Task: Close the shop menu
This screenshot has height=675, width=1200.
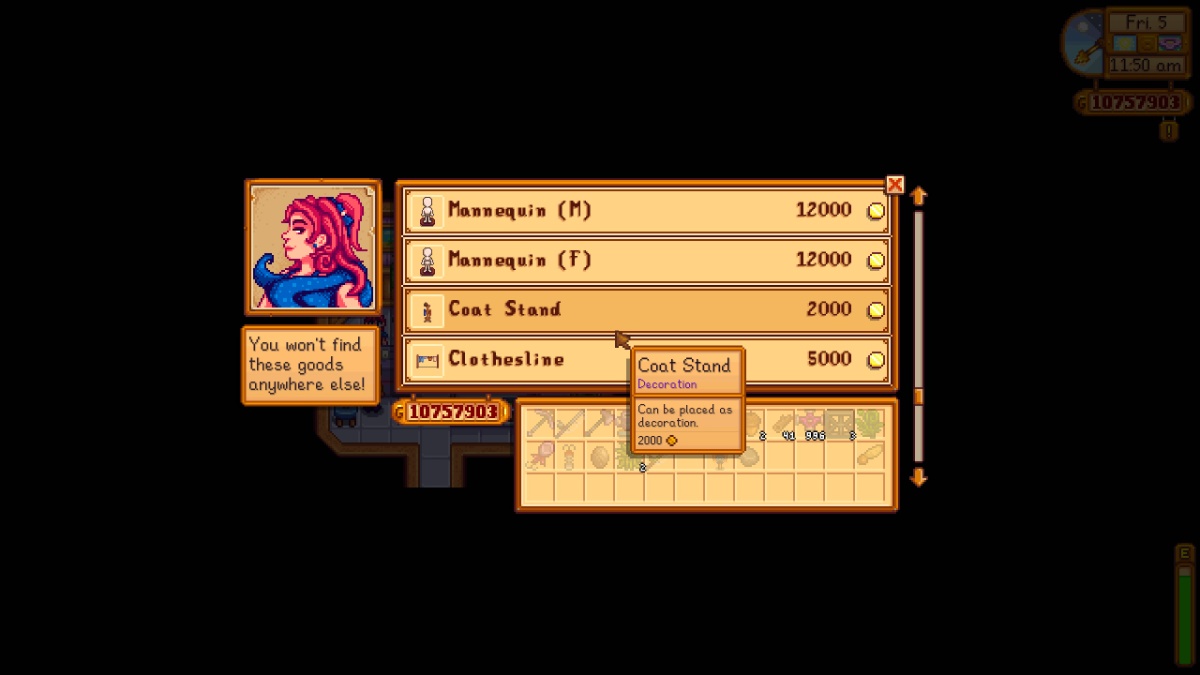Action: (x=895, y=185)
